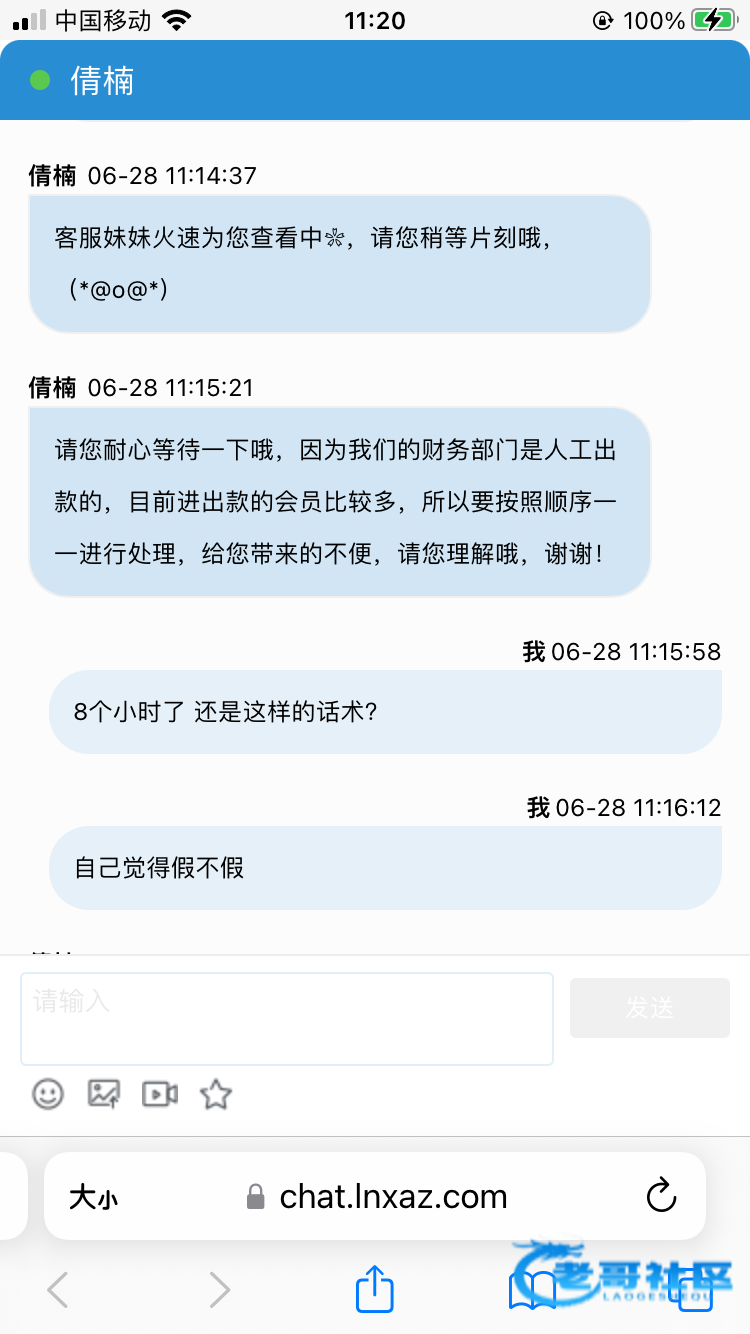Reload the page with the refresh icon
Screen dimensions: 750x1334
661,1196
